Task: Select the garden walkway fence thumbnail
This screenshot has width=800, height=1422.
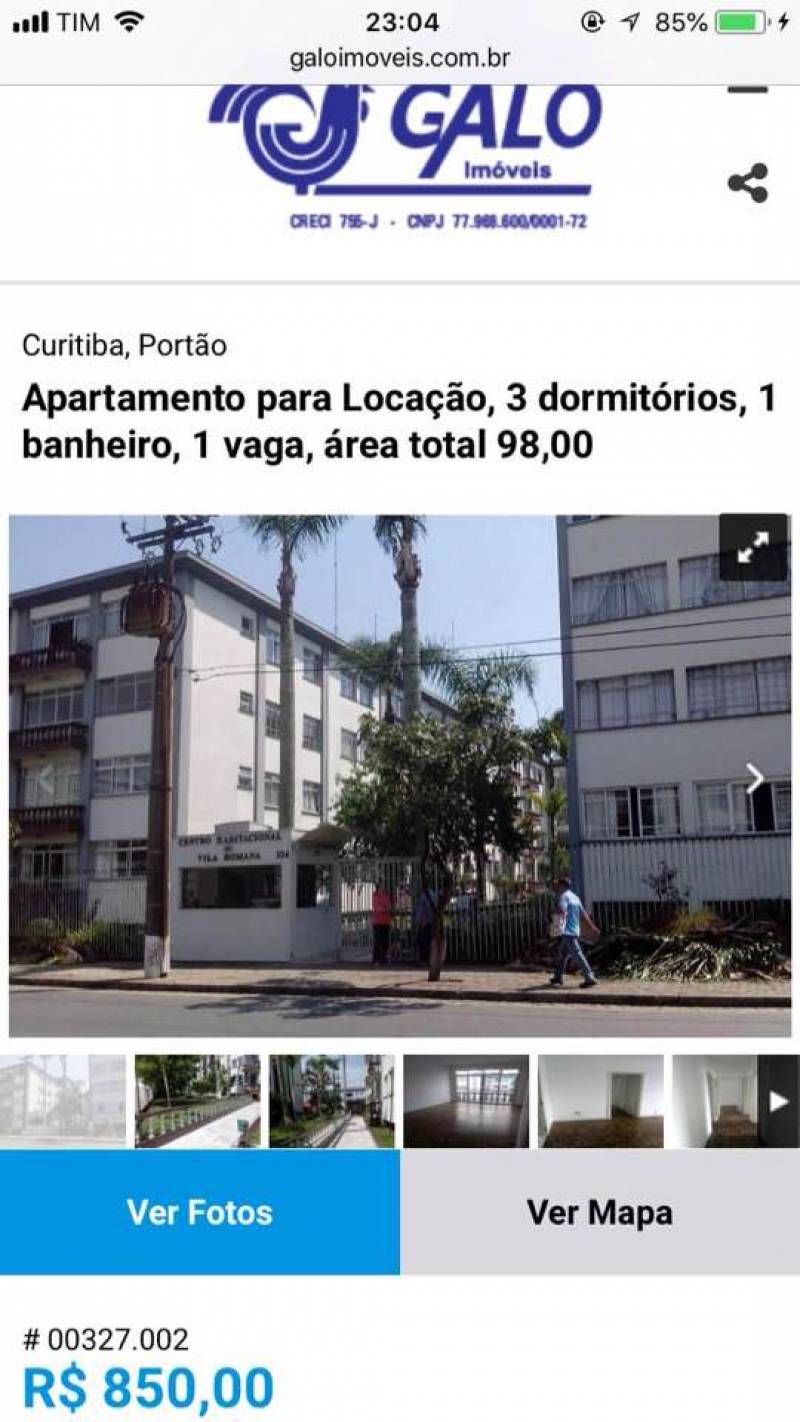Action: click(x=197, y=1101)
